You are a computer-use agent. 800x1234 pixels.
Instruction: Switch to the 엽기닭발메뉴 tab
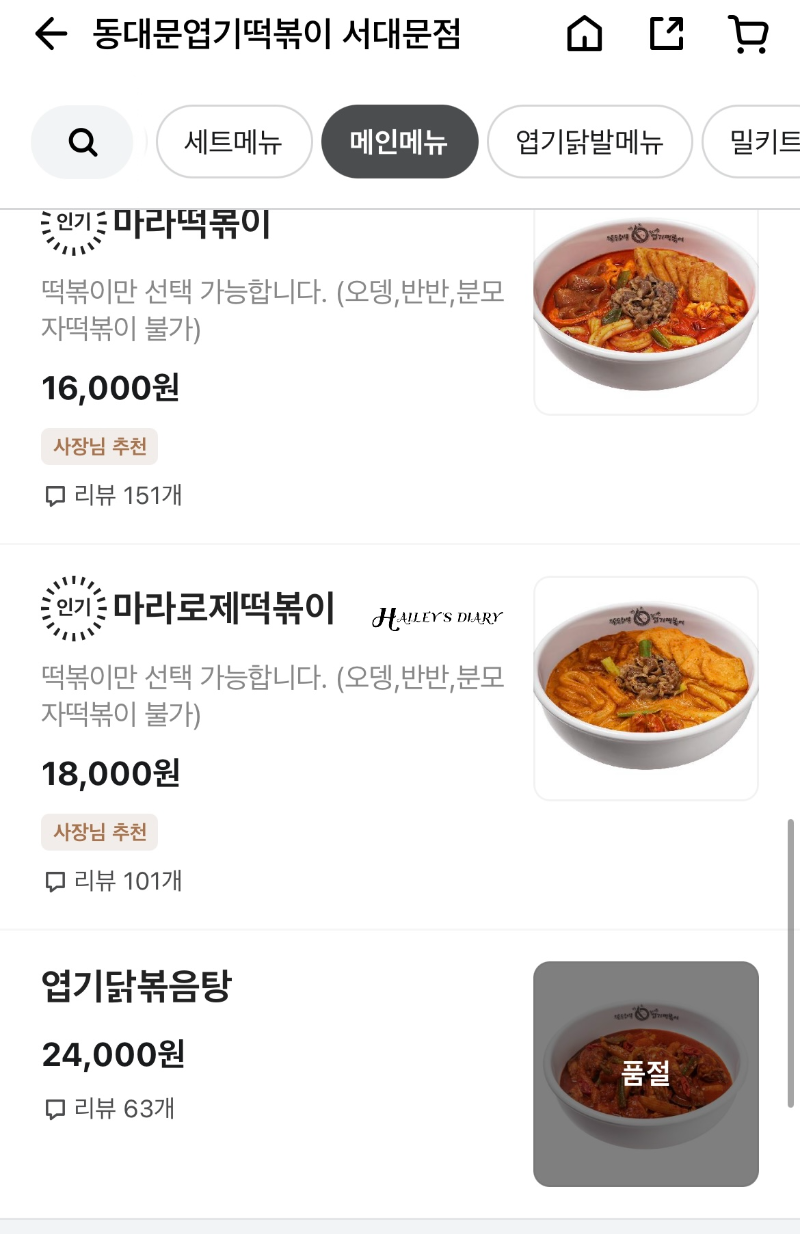click(x=589, y=142)
